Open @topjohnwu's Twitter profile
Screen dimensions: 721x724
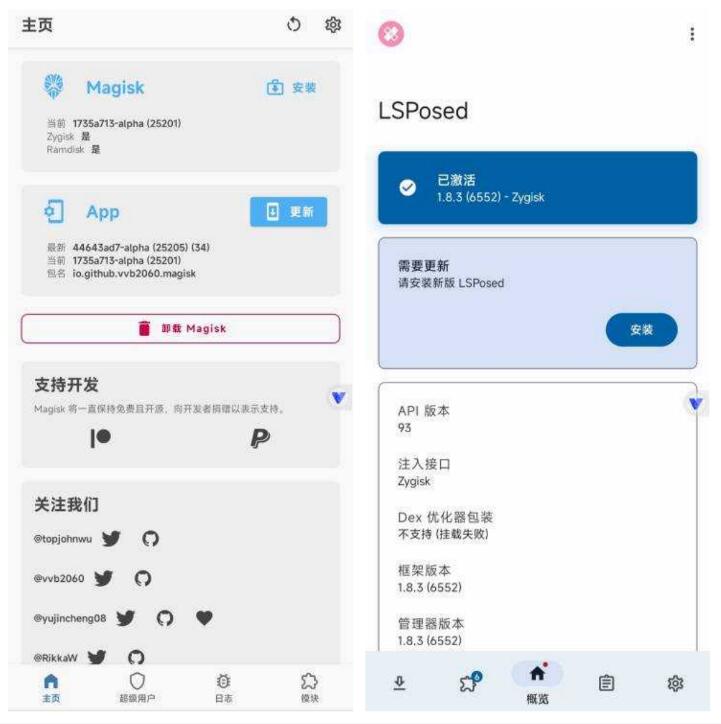coord(112,538)
